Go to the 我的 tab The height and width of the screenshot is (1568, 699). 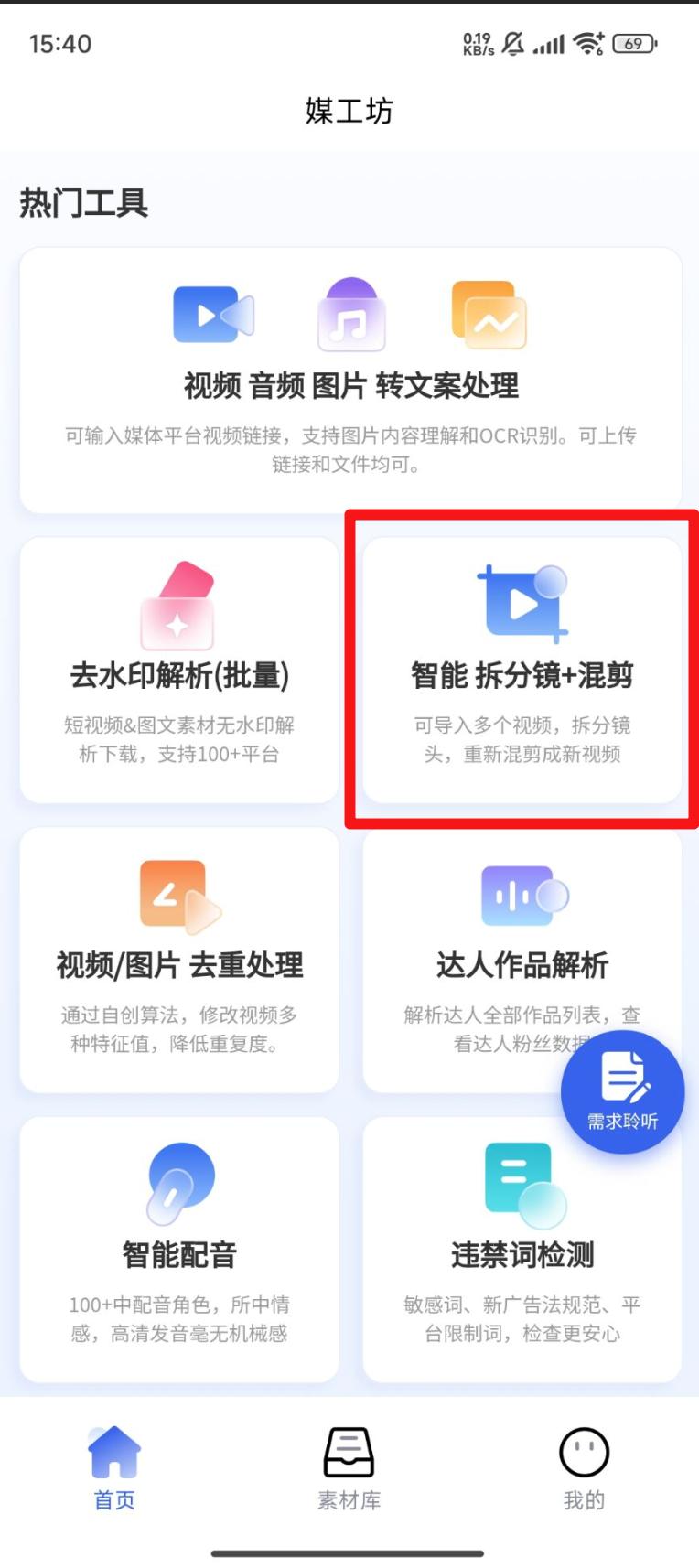tap(584, 1466)
